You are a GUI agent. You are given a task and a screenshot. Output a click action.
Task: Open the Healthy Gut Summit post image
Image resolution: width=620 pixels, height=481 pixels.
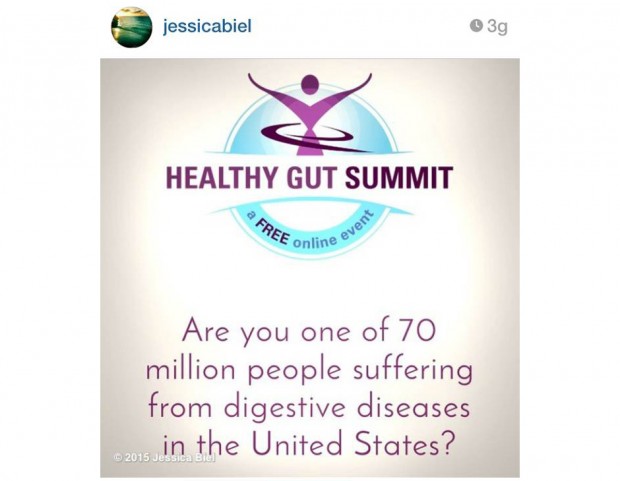[309, 267]
